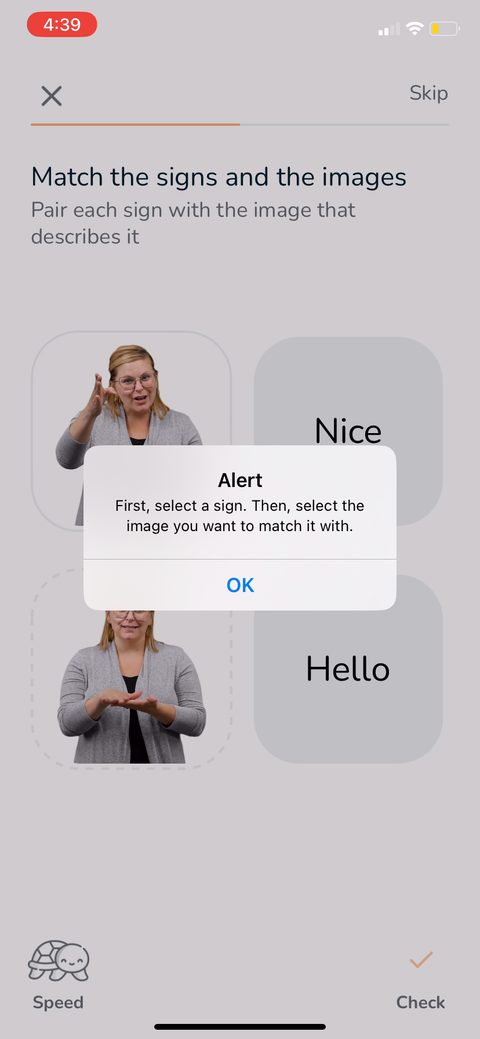Viewport: 480px width, 1039px height.
Task: Skip this matching exercise
Action: click(428, 93)
